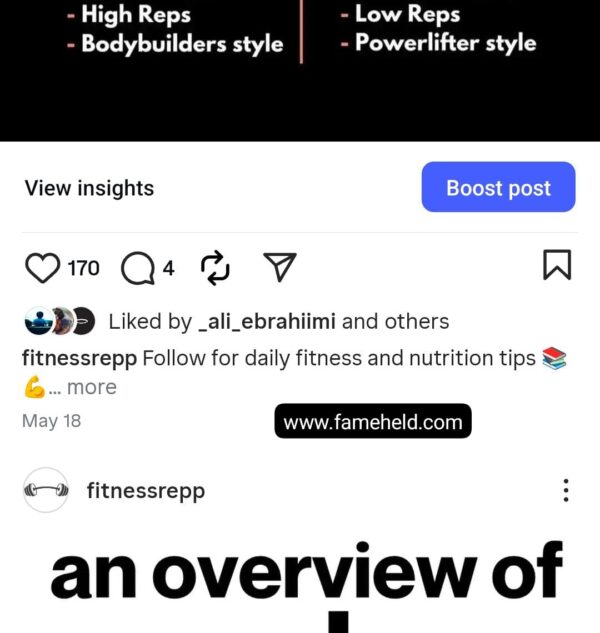Screen dimensions: 600x633
Task: Open fitnessrepp profile from the next post header
Action: coord(145,491)
